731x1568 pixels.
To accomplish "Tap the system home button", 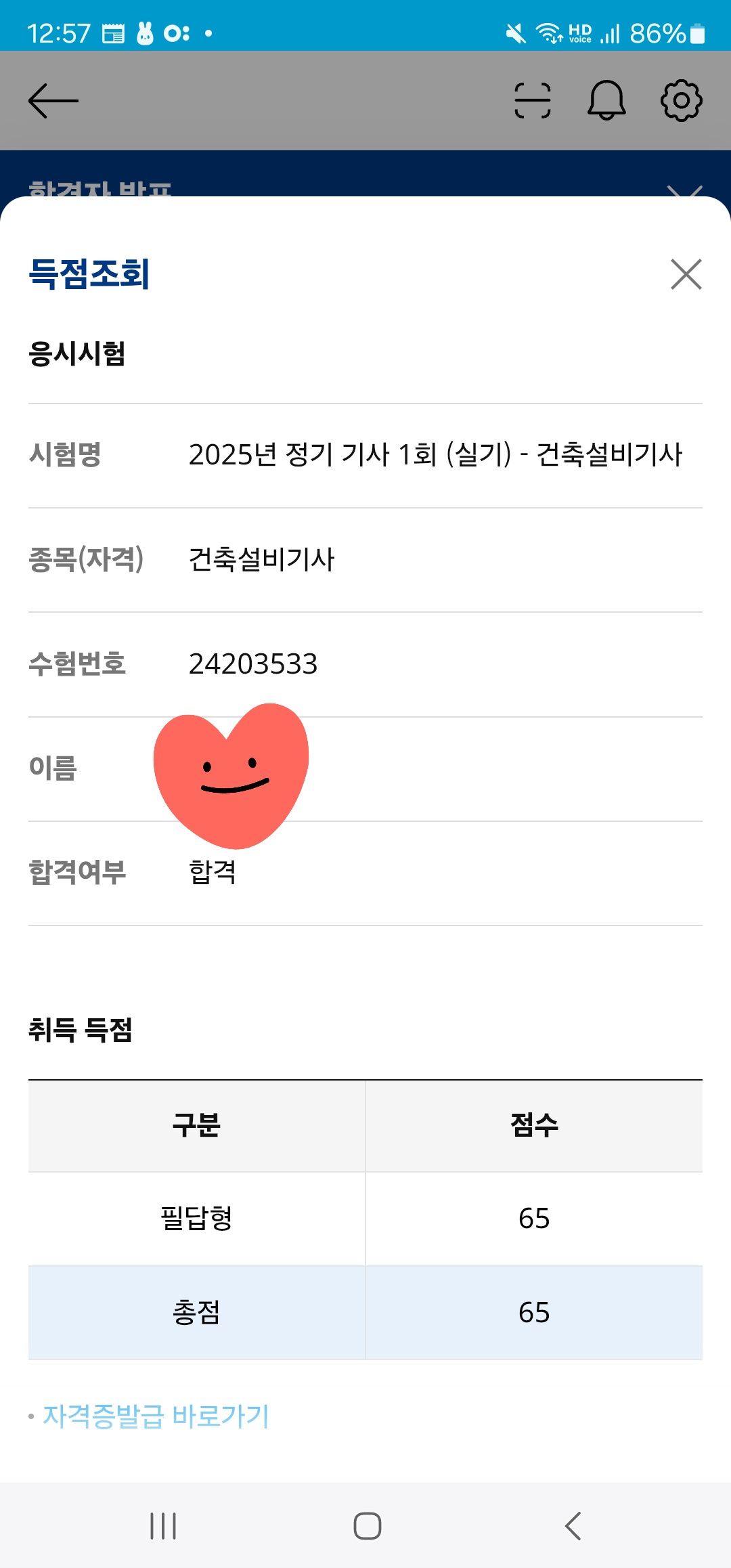I will (x=367, y=1526).
